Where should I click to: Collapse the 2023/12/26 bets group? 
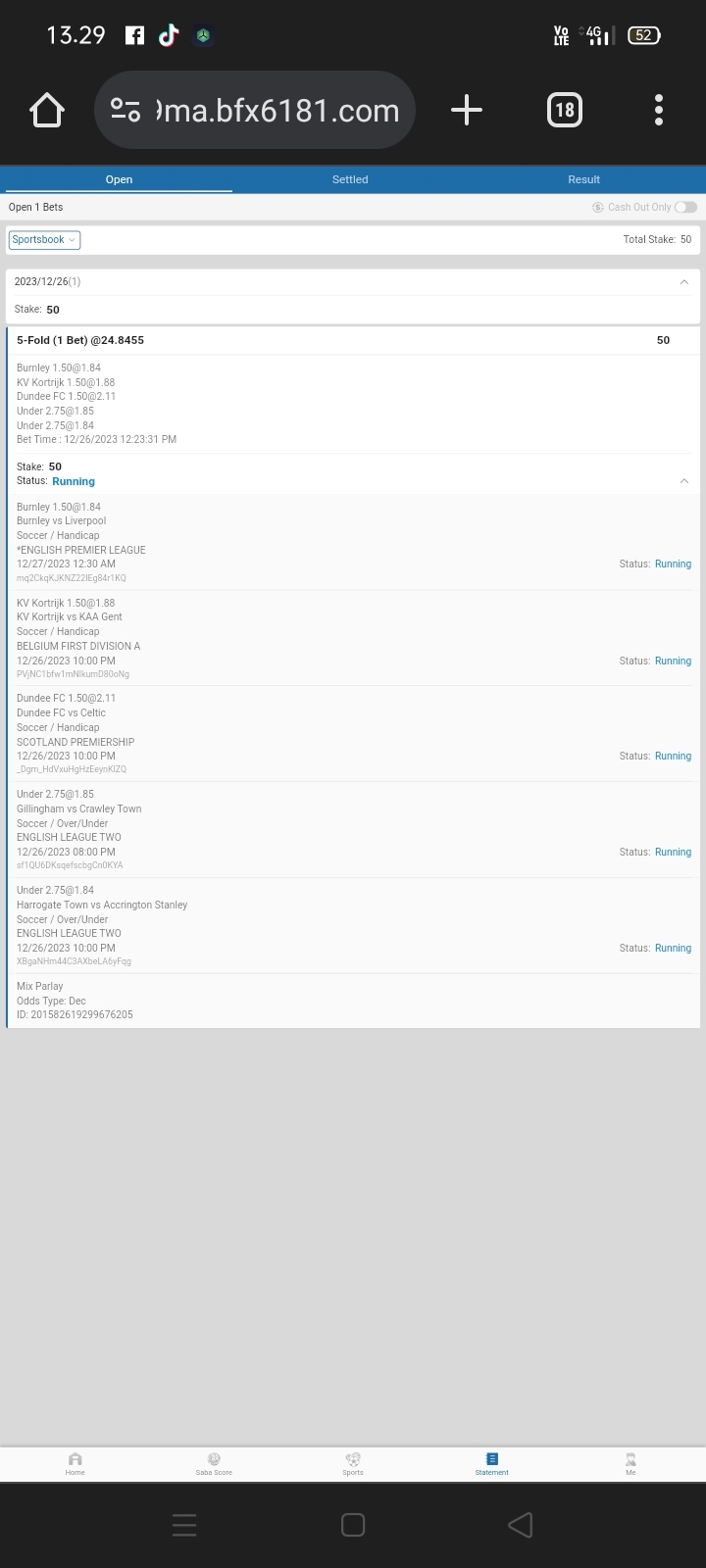[x=683, y=282]
